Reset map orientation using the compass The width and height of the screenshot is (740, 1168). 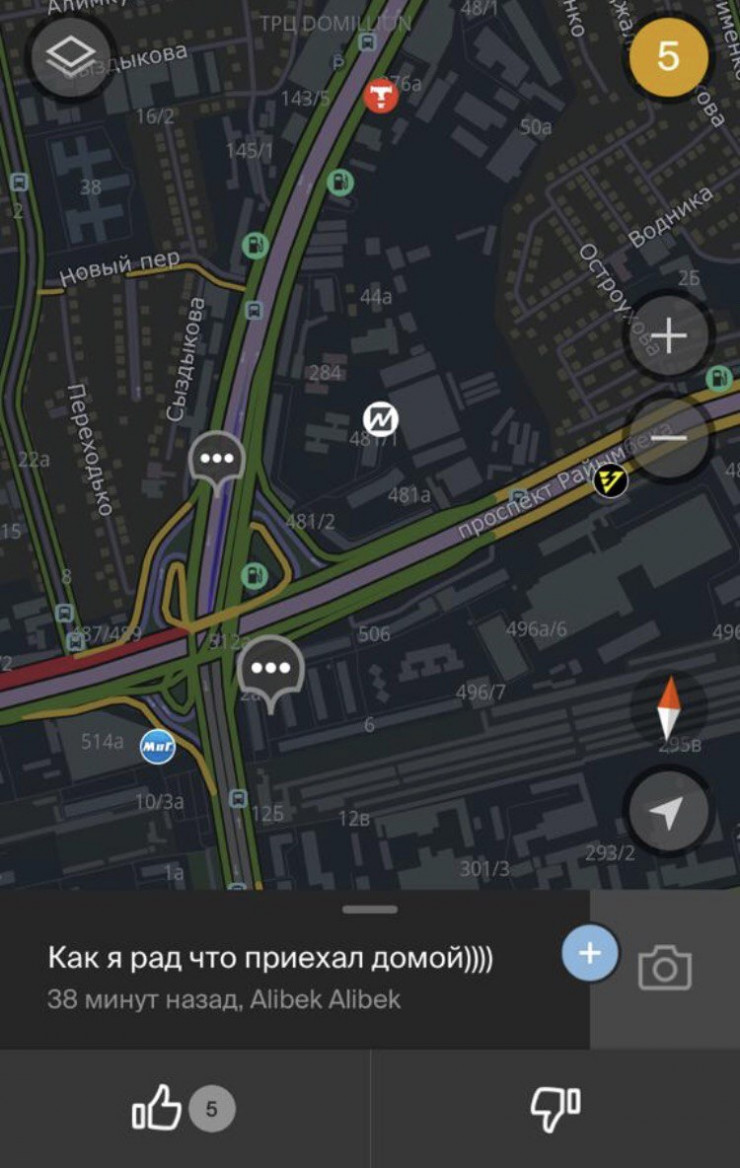pyautogui.click(x=668, y=708)
